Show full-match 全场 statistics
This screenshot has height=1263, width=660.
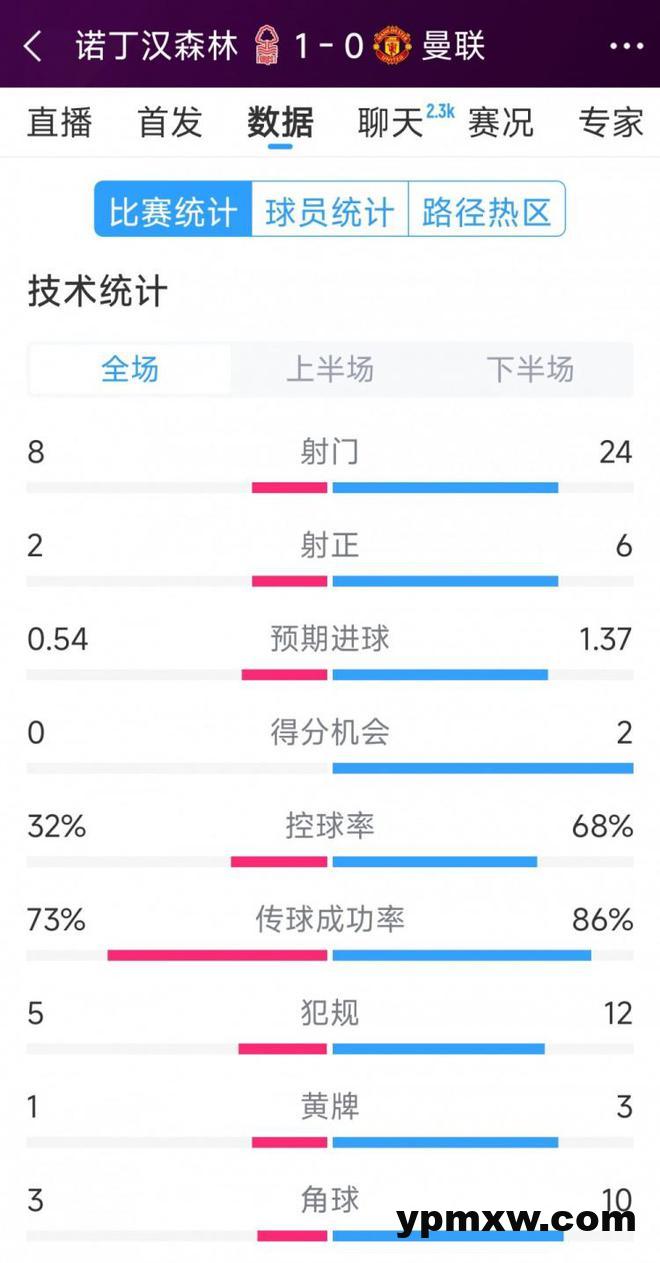click(x=130, y=369)
